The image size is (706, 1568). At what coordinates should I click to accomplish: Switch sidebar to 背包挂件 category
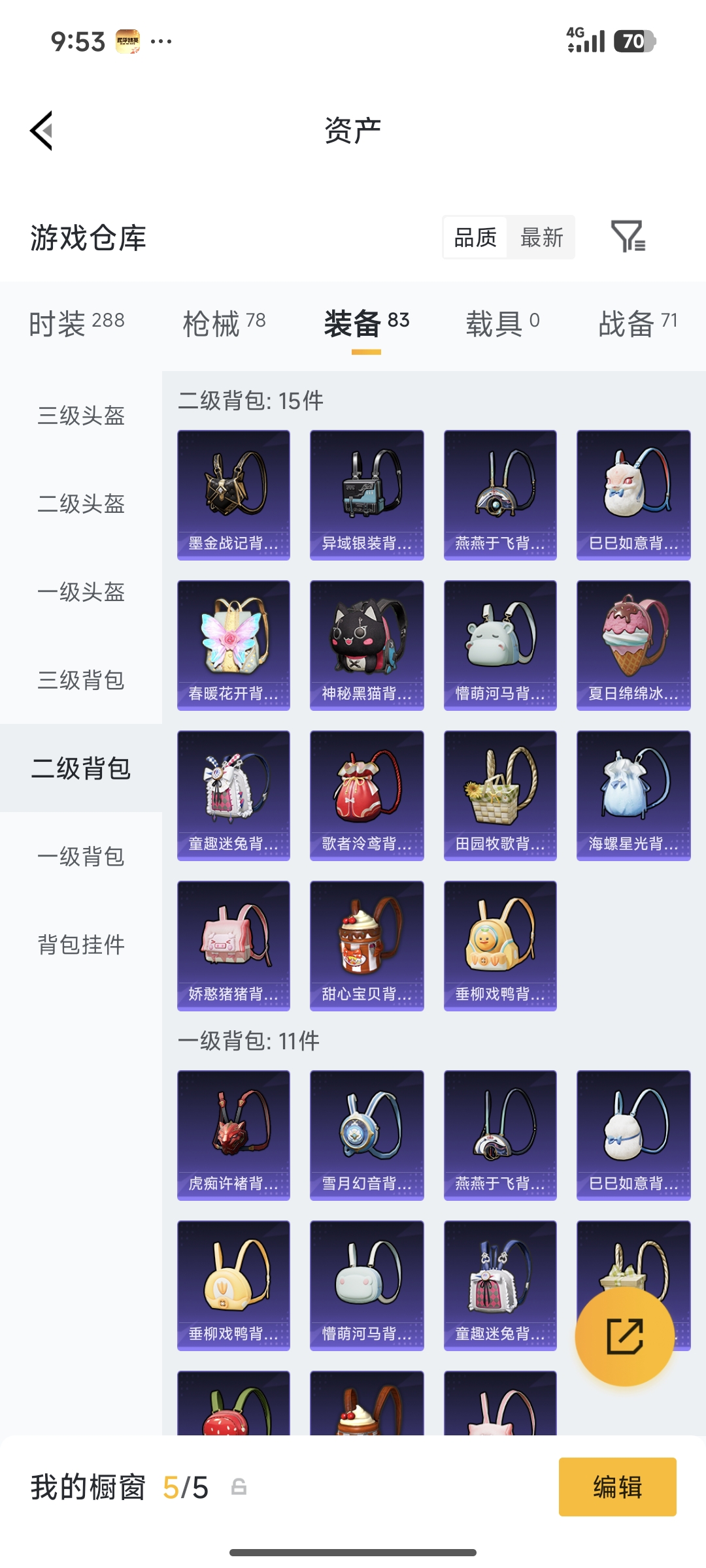80,945
